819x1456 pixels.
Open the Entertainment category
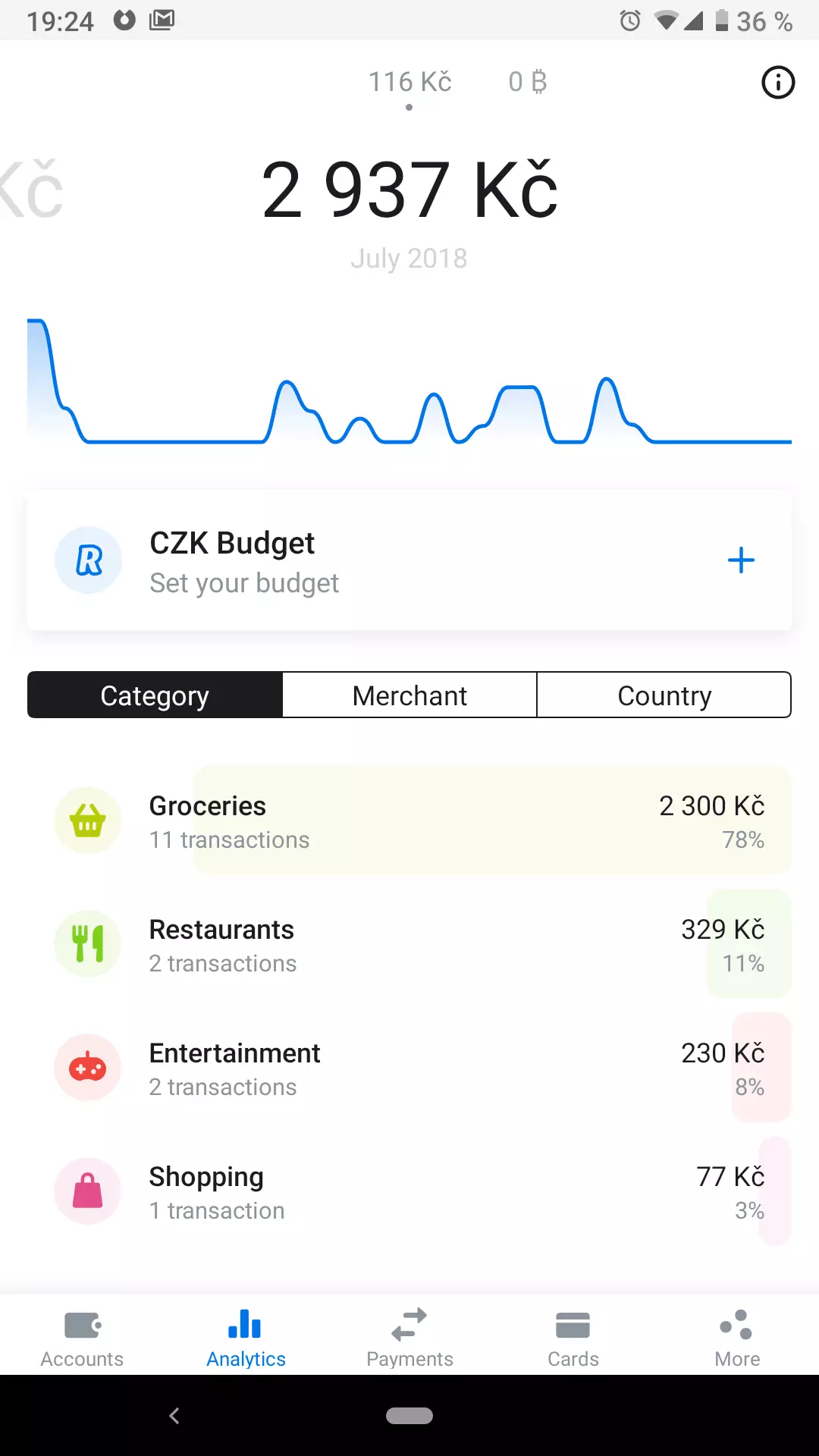(409, 1068)
